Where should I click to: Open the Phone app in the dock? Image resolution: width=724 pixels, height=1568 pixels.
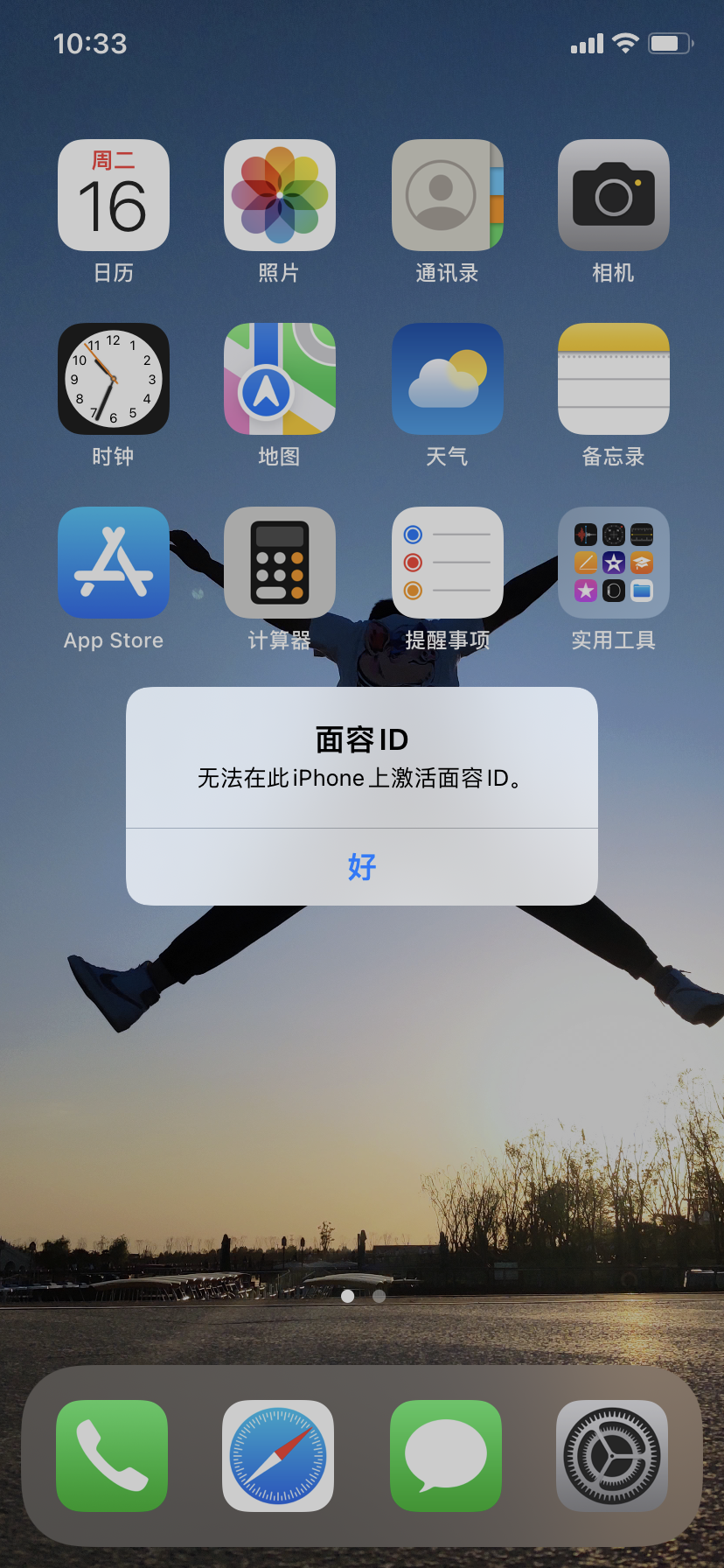click(112, 1456)
